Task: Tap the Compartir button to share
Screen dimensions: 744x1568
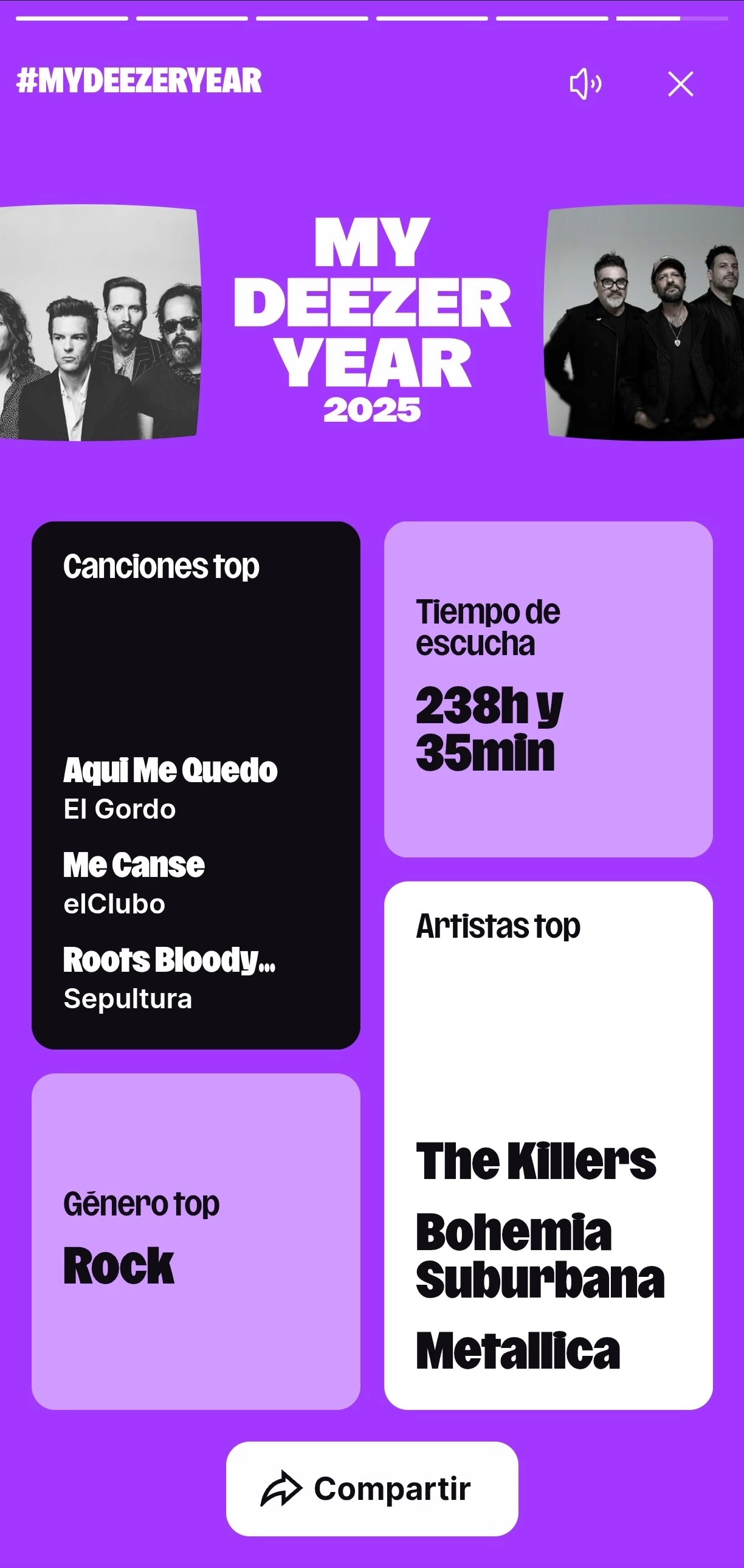Action: click(372, 1488)
